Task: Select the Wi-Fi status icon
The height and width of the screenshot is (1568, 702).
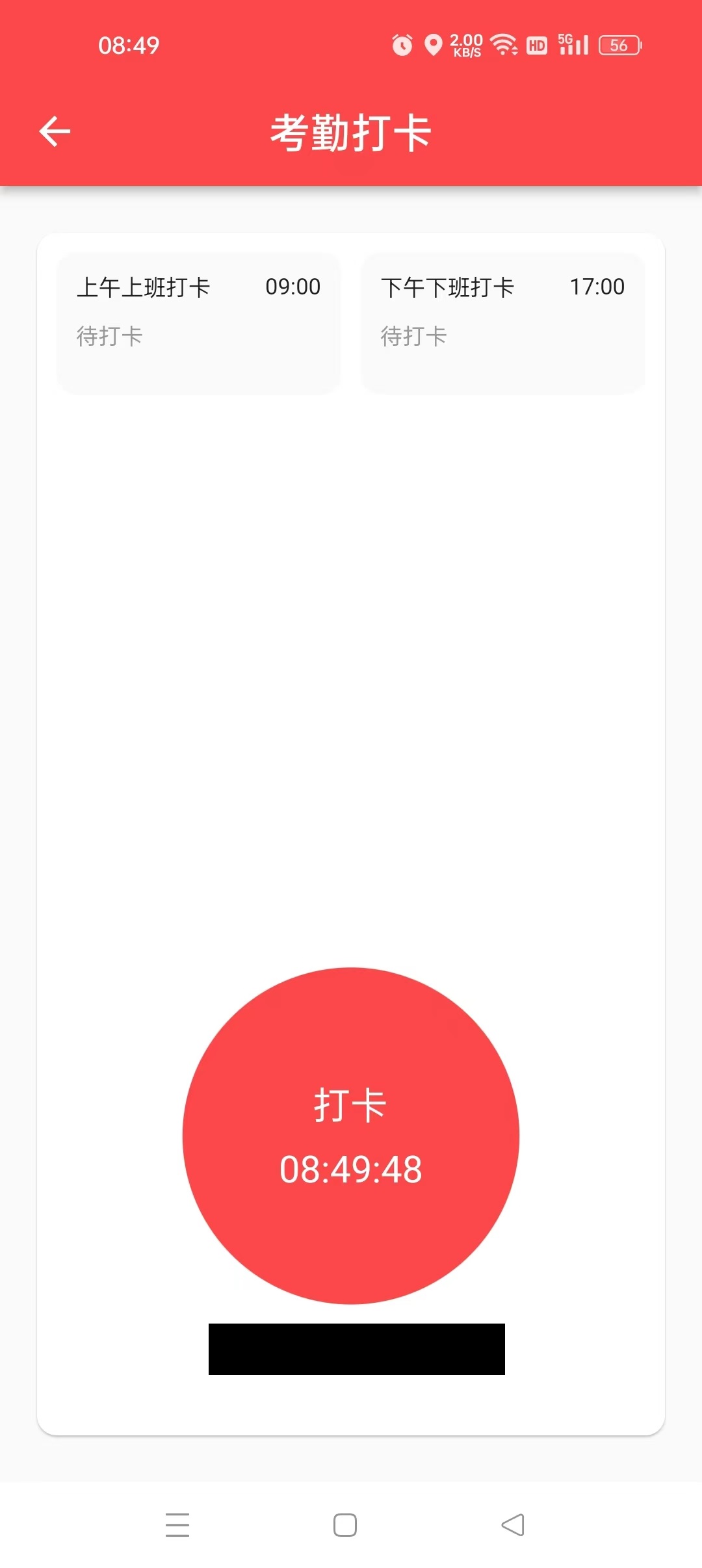Action: tap(502, 44)
